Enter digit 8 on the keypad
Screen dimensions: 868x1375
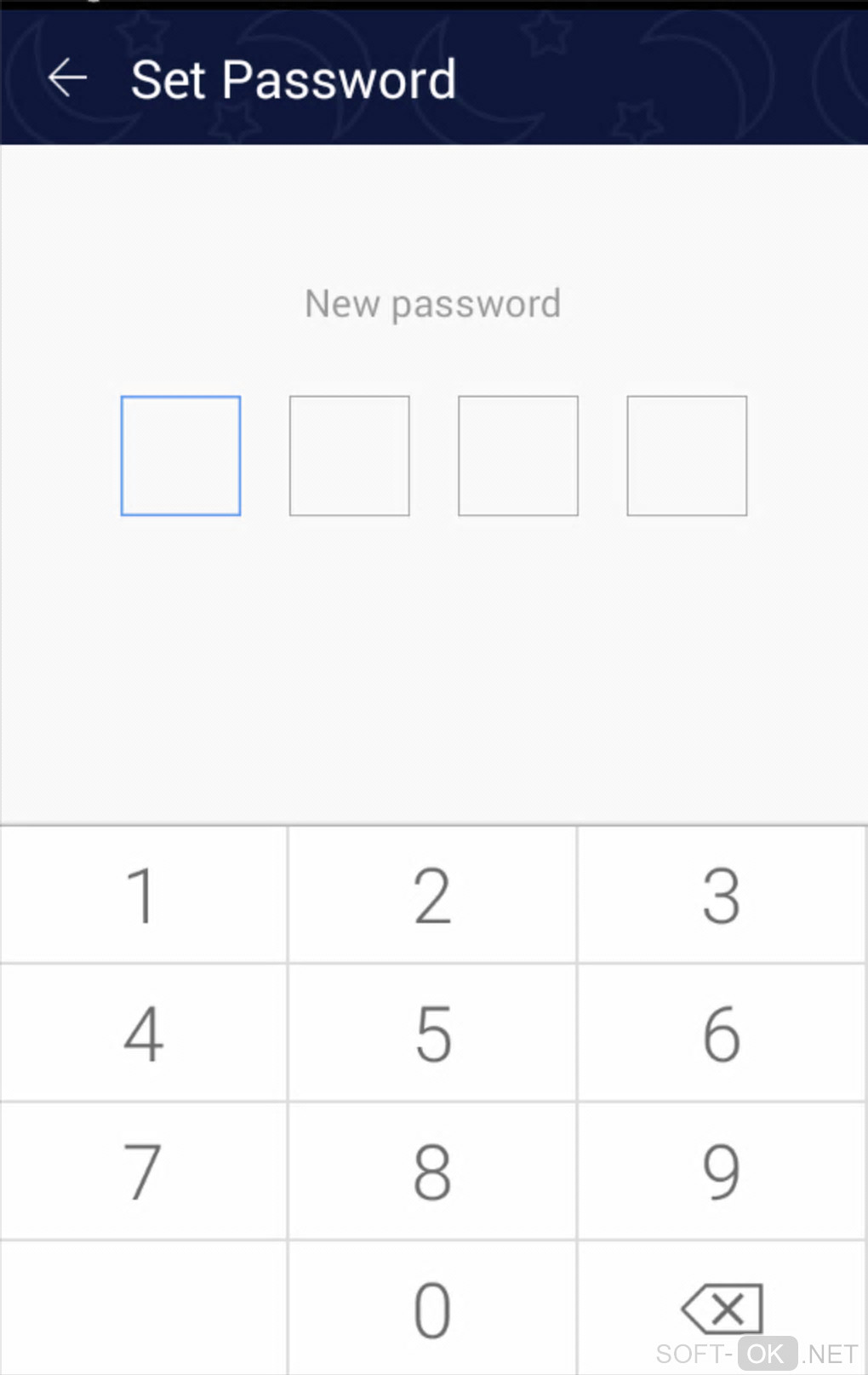click(432, 1171)
